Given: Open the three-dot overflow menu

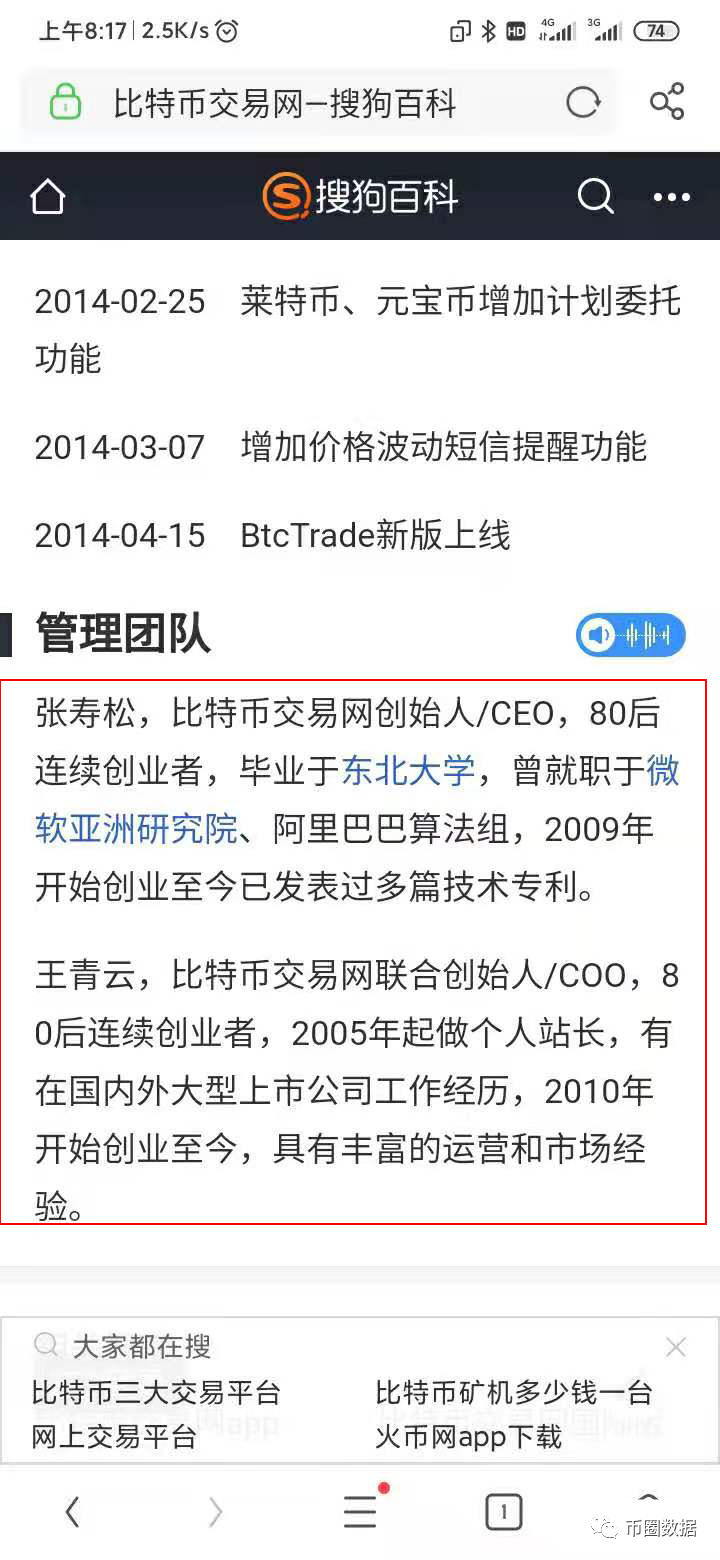Looking at the screenshot, I should click(x=672, y=197).
